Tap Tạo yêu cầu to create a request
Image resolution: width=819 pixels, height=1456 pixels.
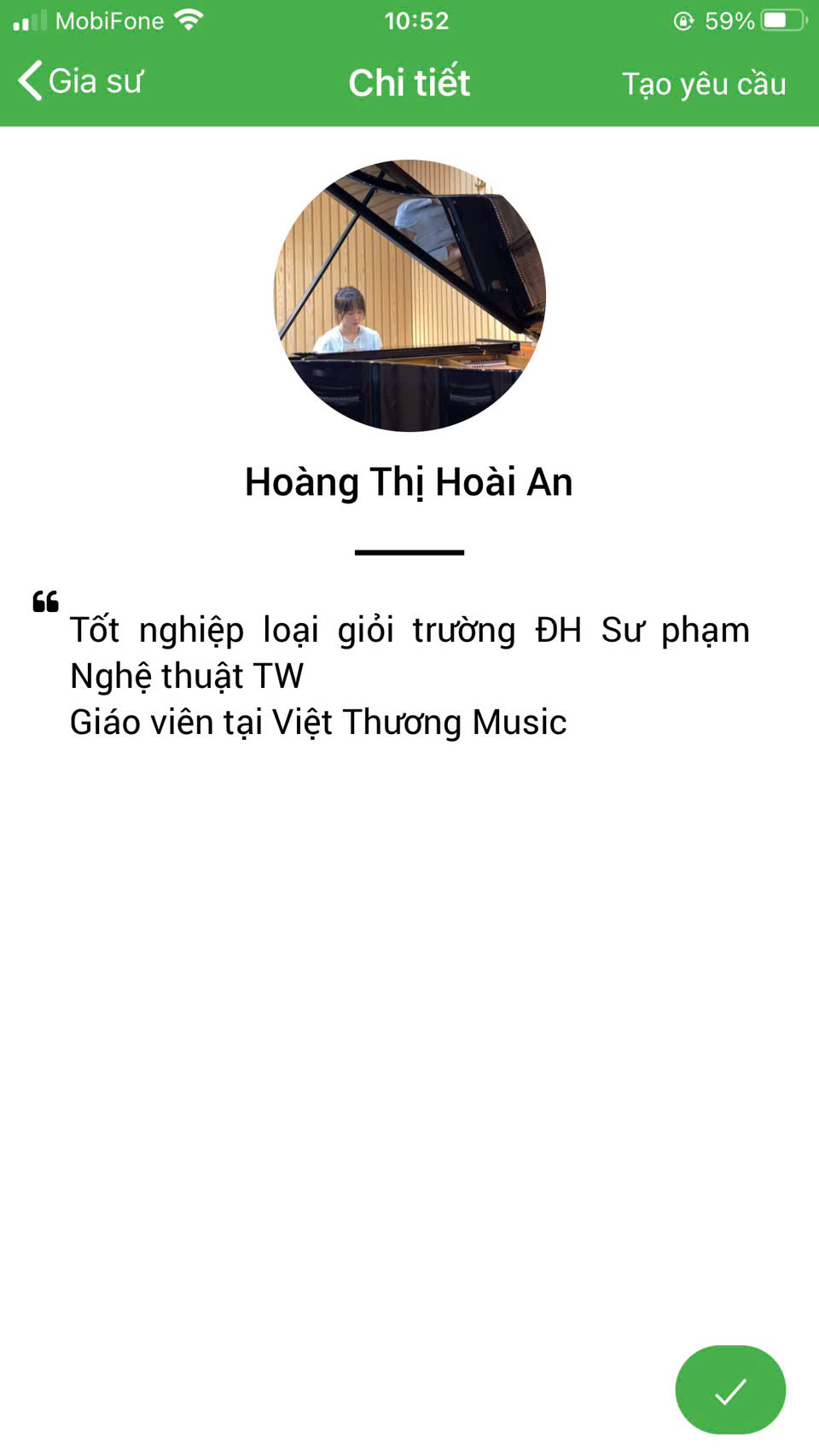704,84
